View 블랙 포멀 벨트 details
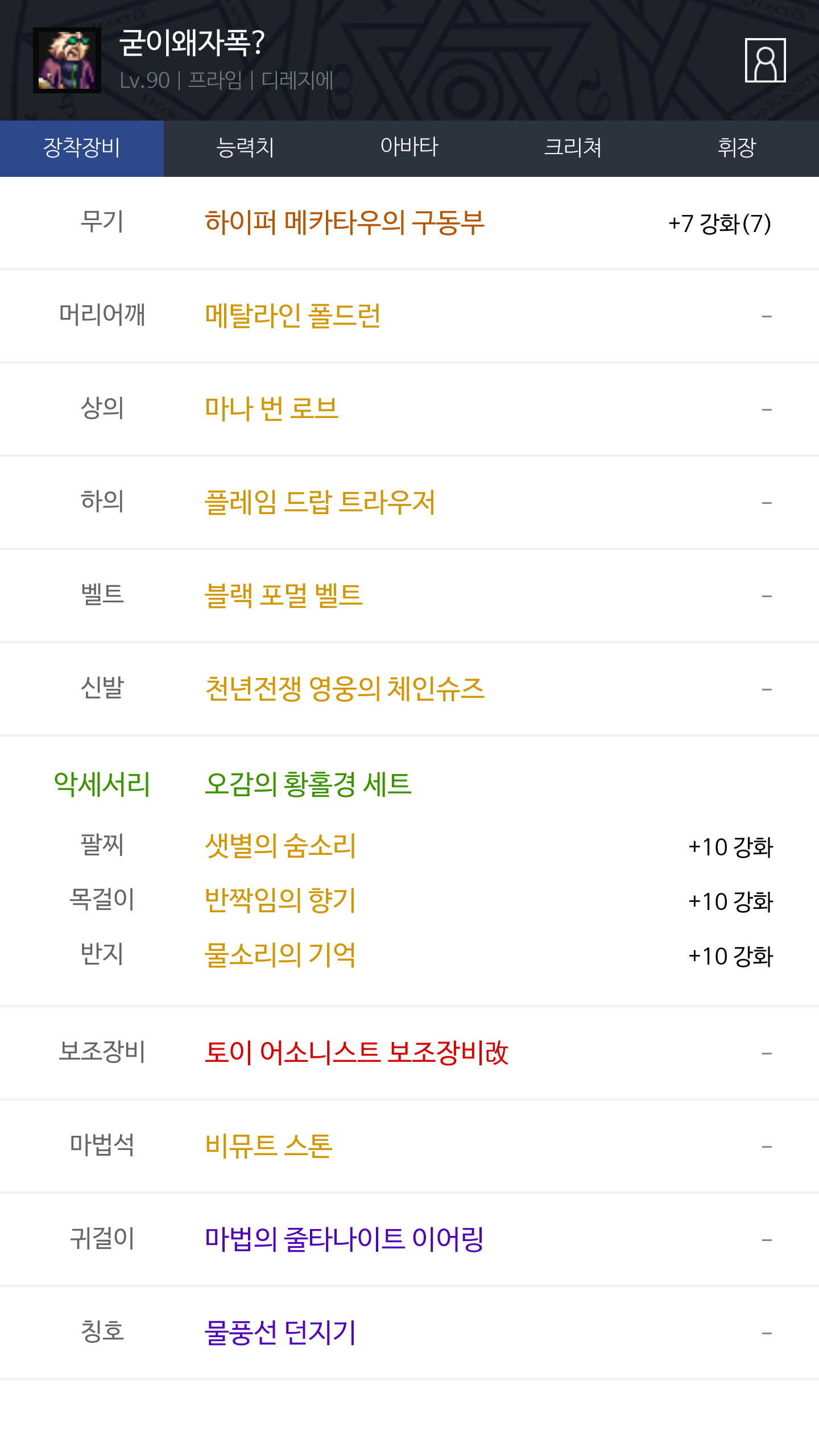The height and width of the screenshot is (1456, 819). click(283, 595)
